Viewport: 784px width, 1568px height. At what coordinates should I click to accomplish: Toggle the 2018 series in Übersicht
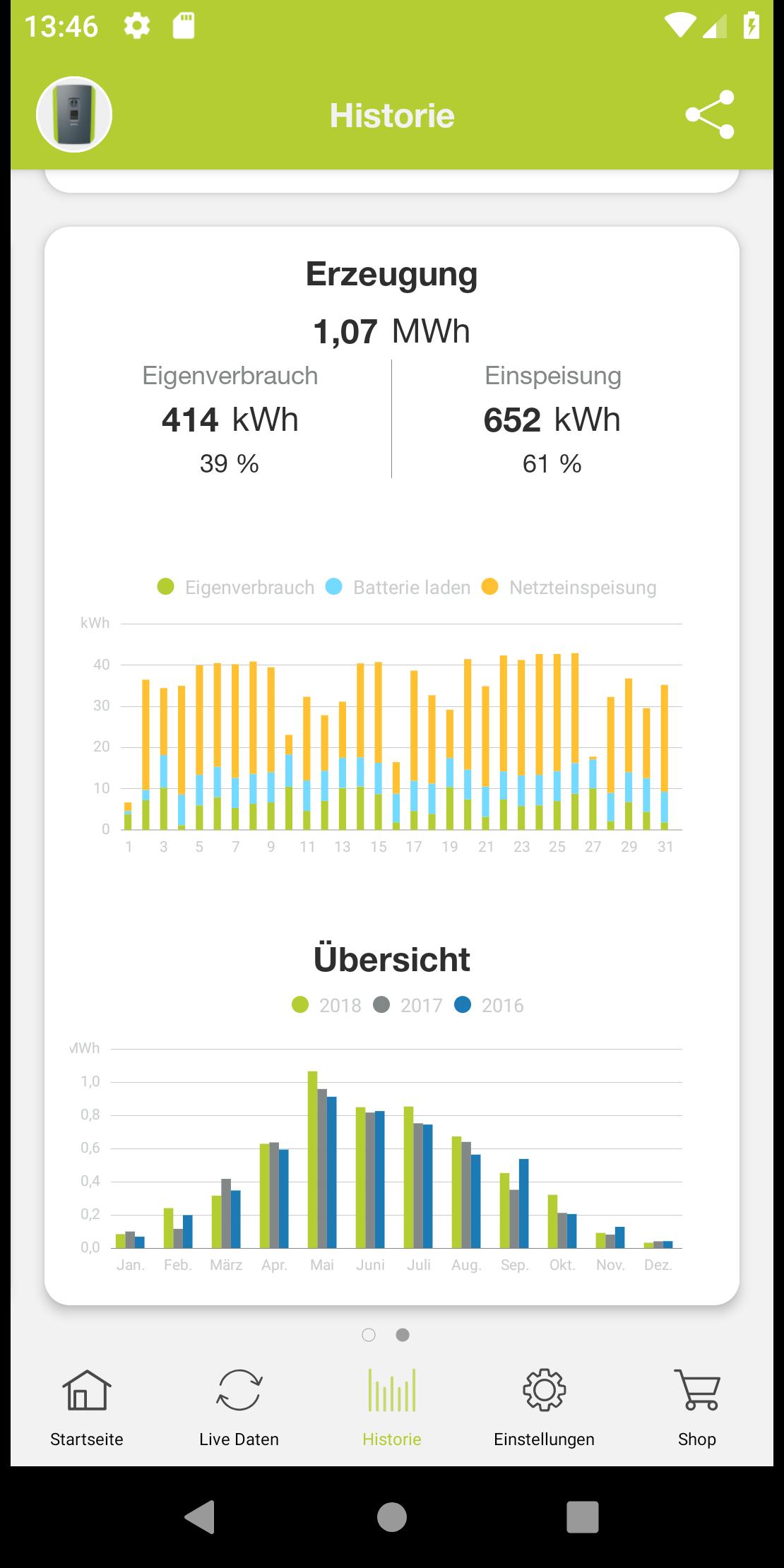pos(326,1005)
